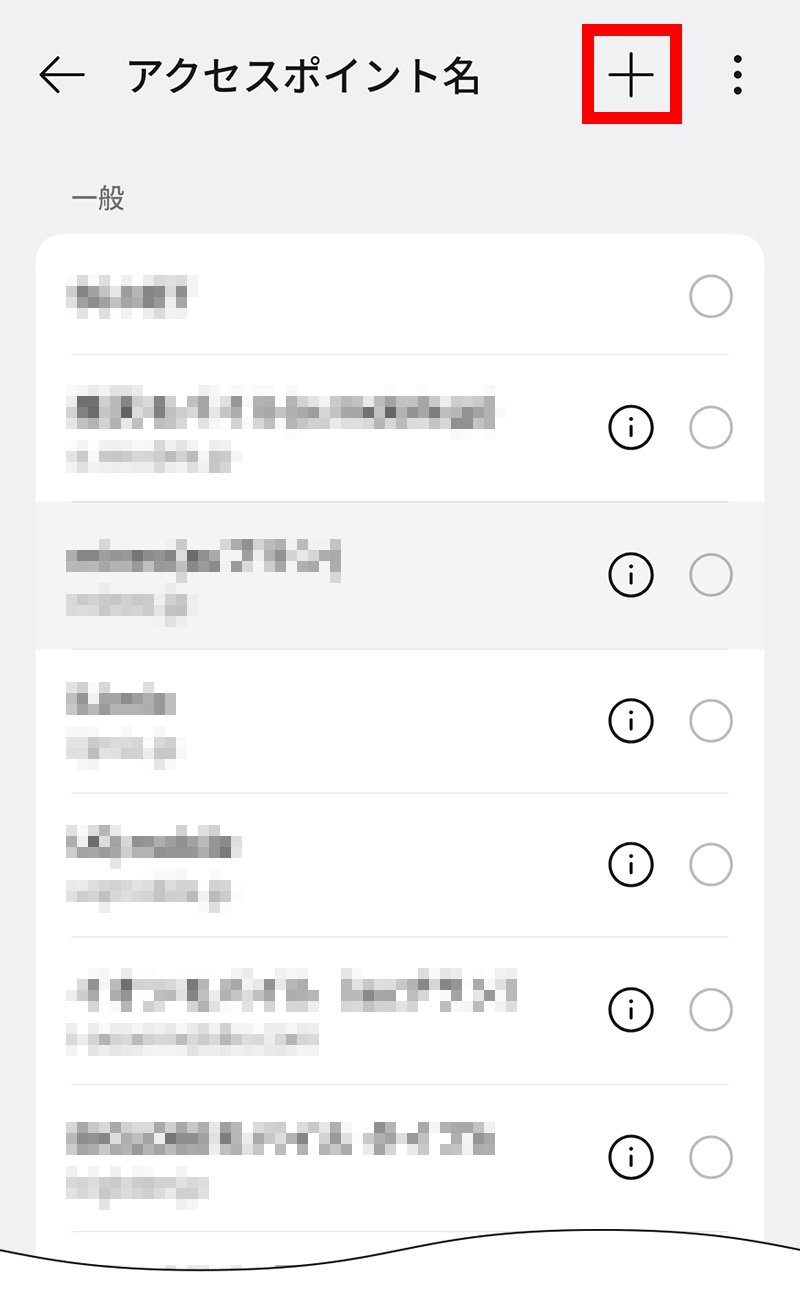Image resolution: width=800 pixels, height=1300 pixels.
Task: Go back from Access Point Names screen
Action: 62,76
